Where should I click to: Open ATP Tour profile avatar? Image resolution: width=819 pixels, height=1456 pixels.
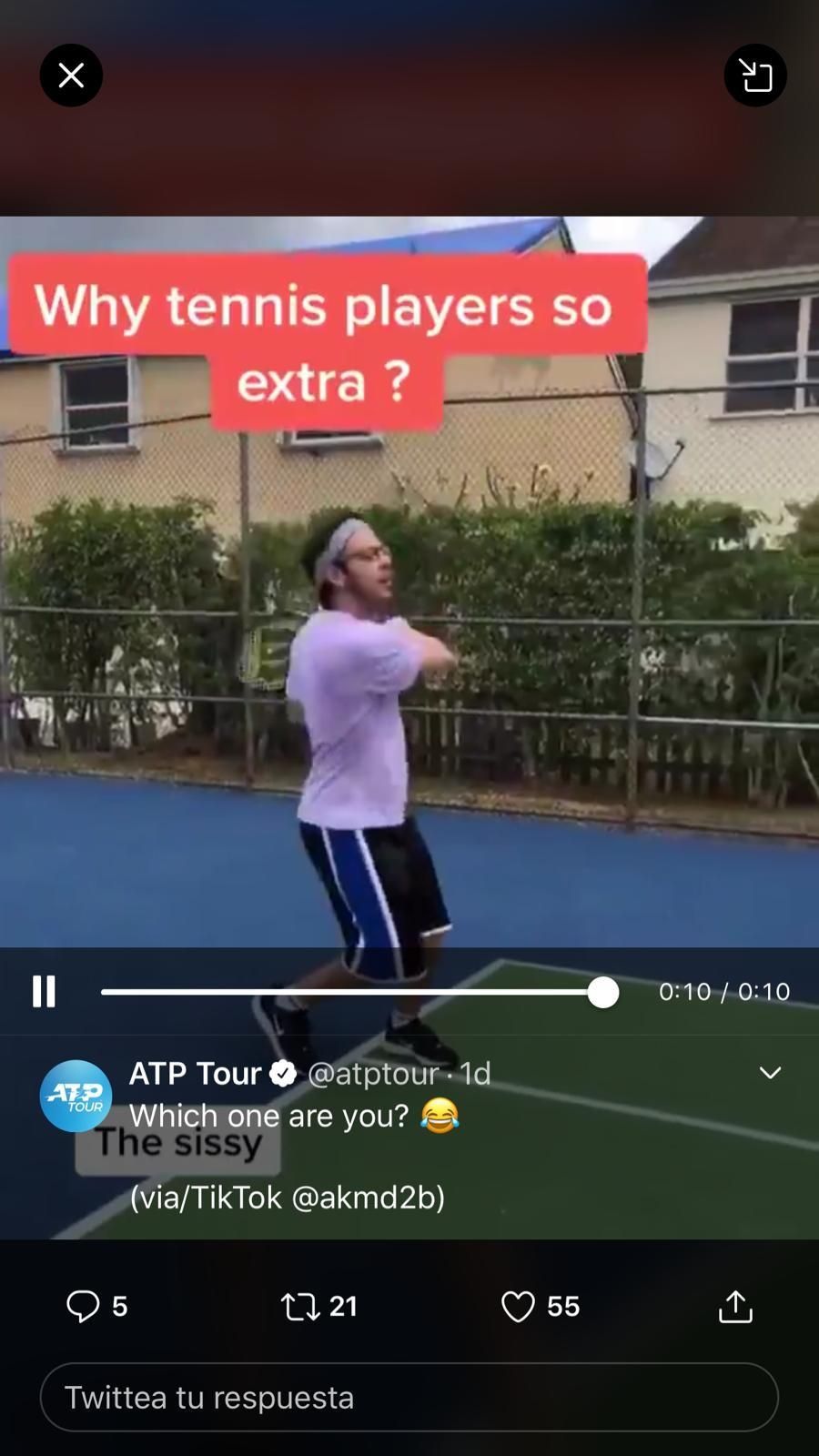76,1095
